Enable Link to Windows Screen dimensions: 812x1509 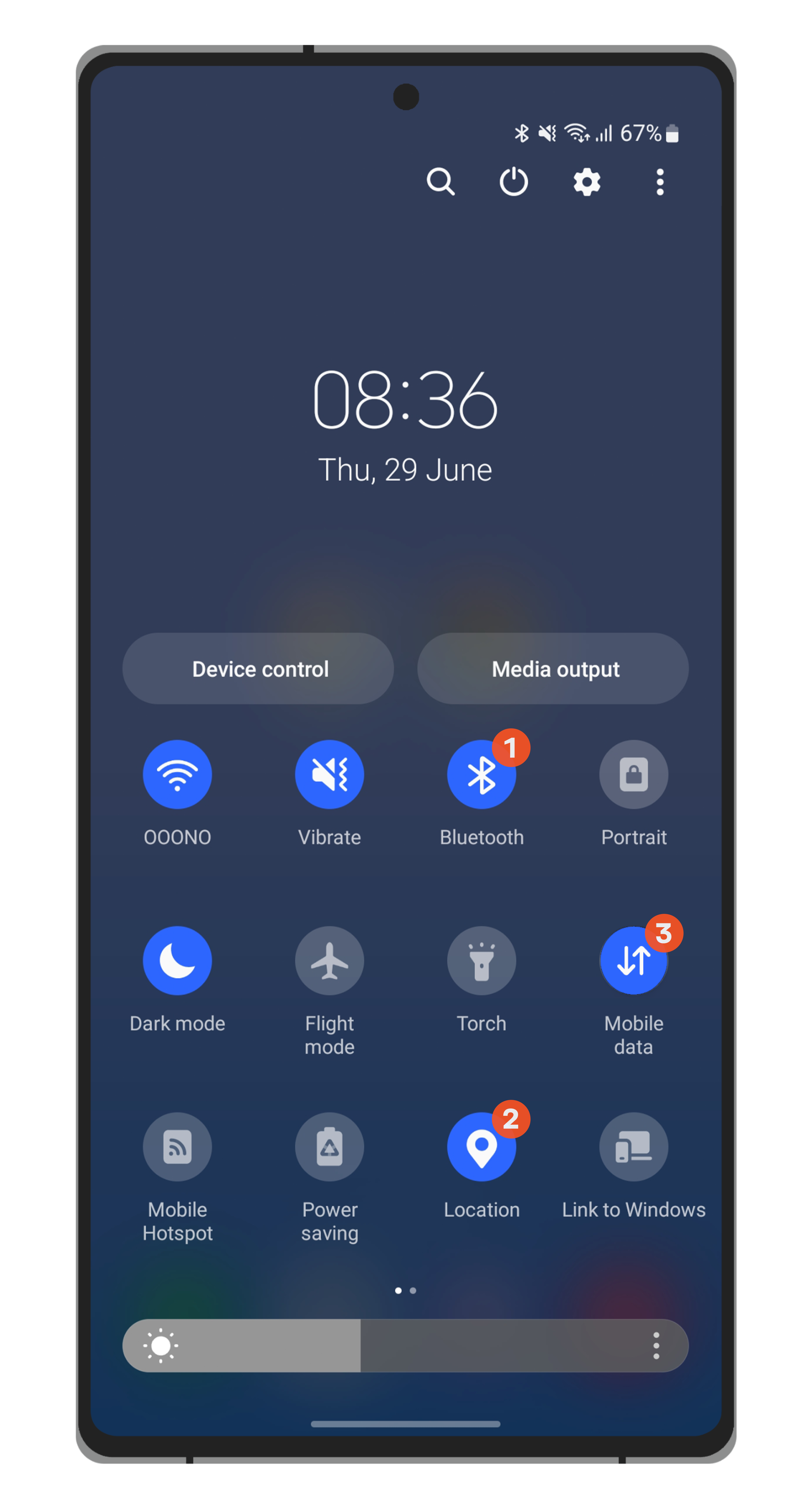pyautogui.click(x=633, y=1147)
